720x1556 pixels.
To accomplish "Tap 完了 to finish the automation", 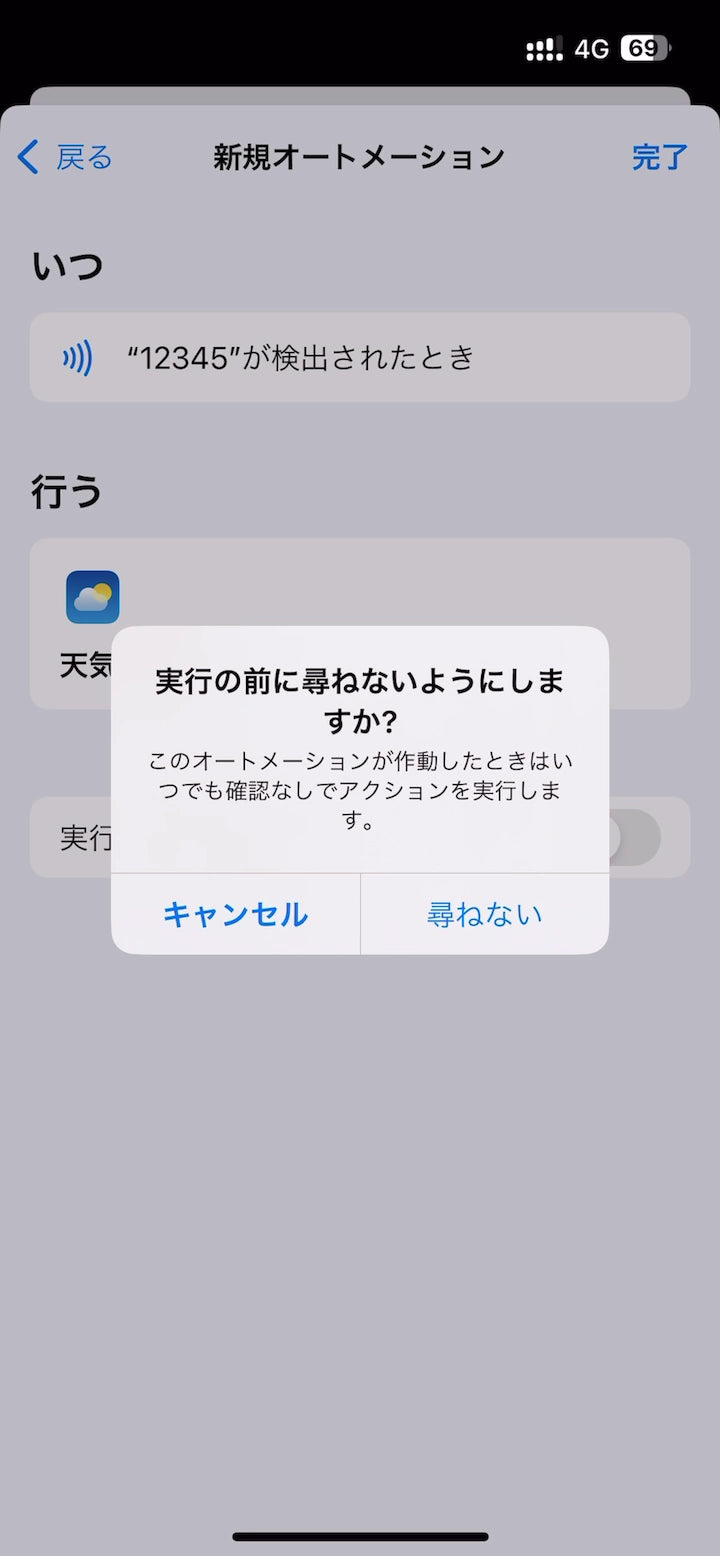I will [660, 157].
